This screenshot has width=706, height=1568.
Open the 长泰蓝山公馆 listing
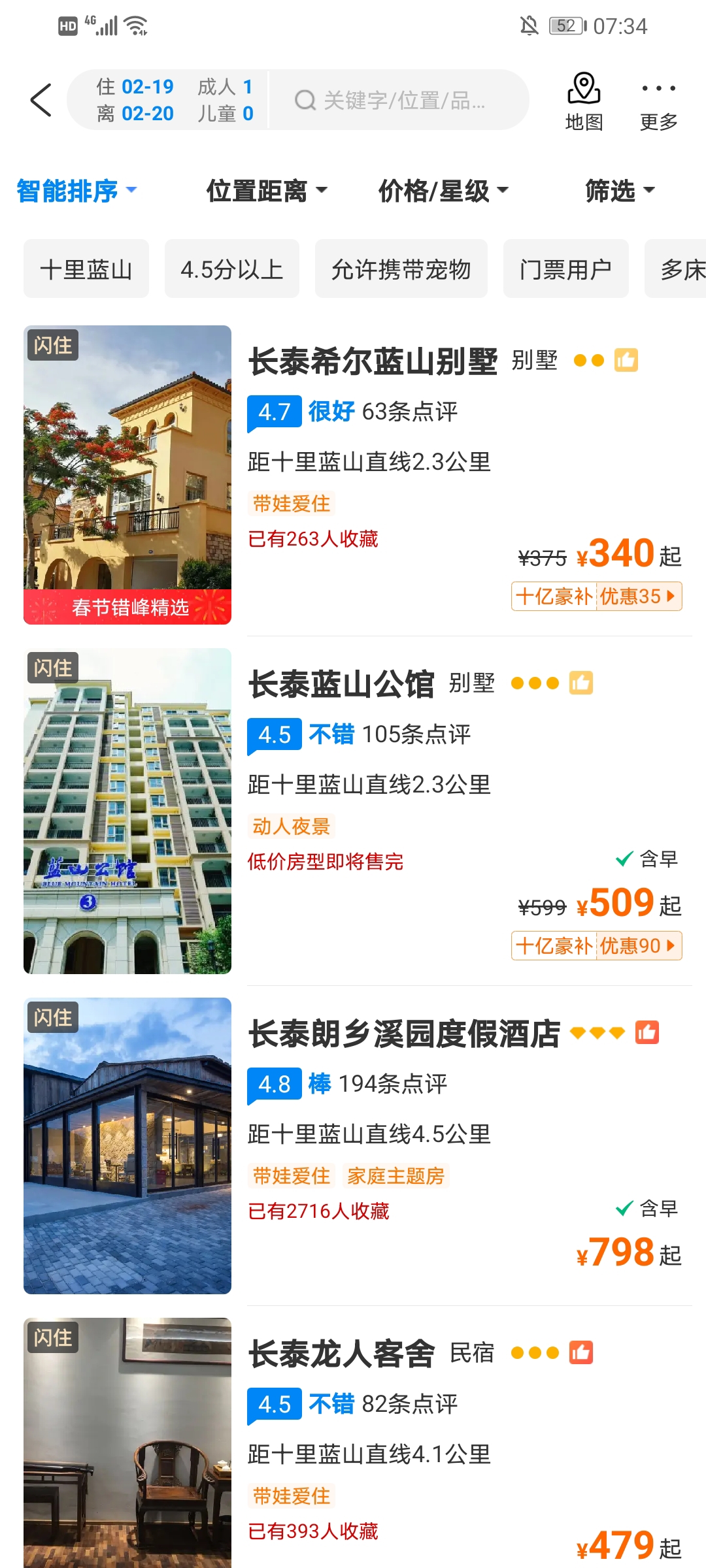click(x=341, y=684)
